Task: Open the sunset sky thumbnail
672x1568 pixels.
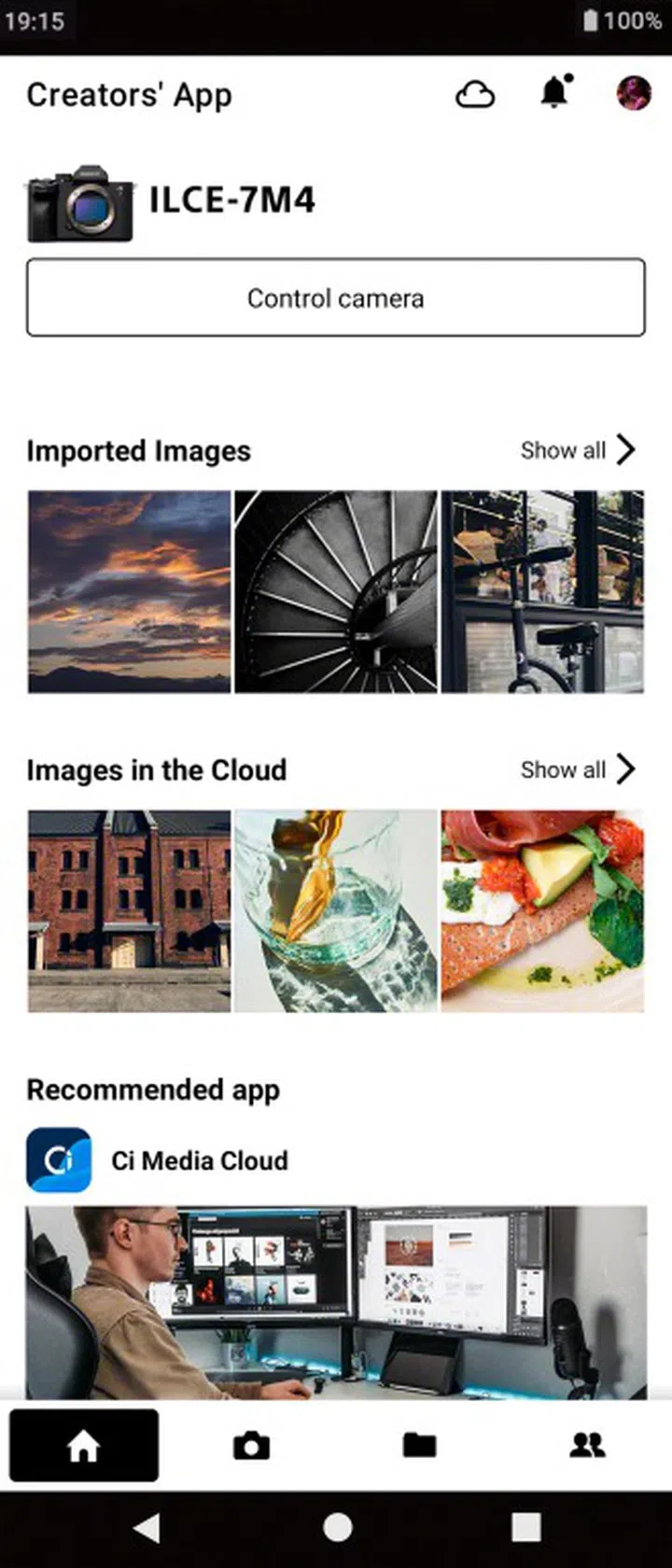Action: coord(130,591)
